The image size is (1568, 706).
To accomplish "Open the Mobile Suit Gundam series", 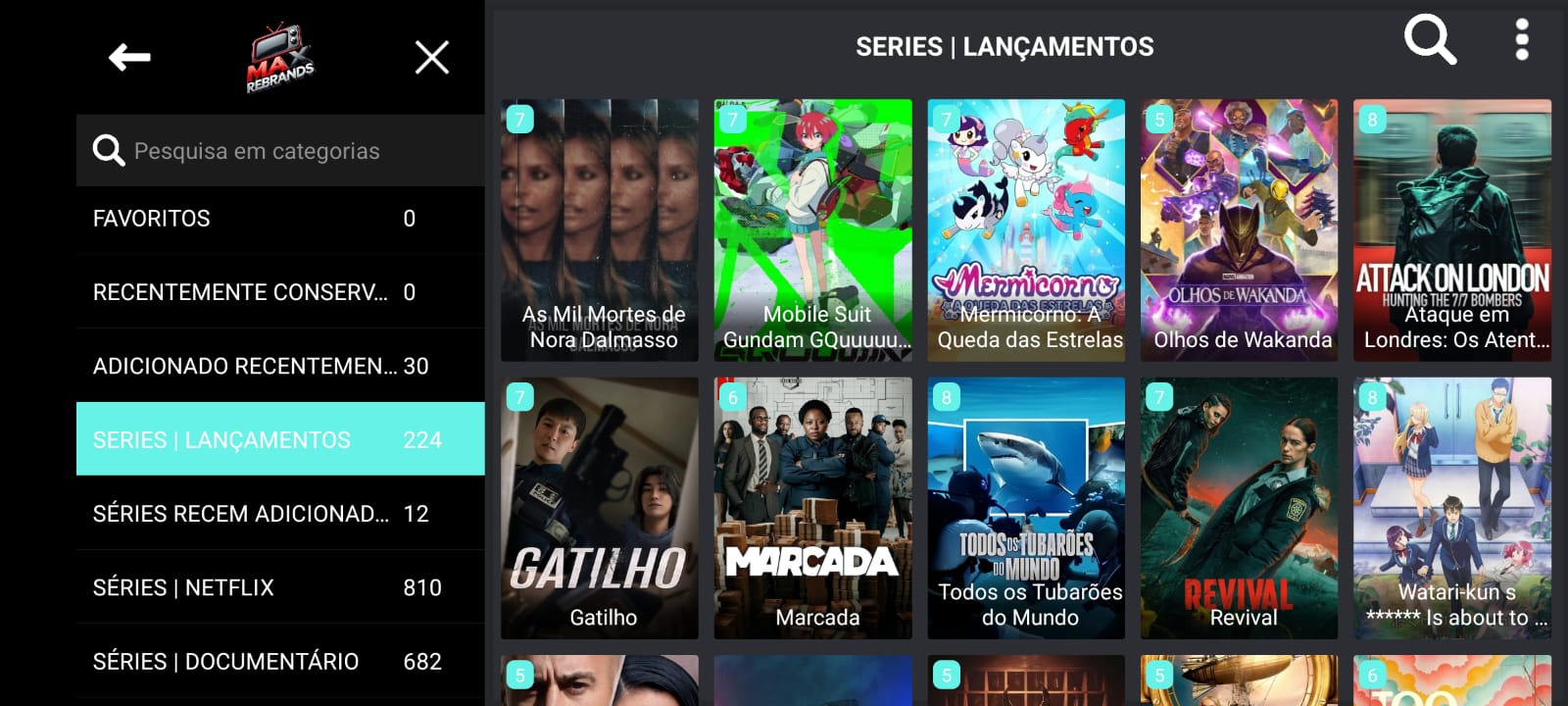I will [x=812, y=230].
